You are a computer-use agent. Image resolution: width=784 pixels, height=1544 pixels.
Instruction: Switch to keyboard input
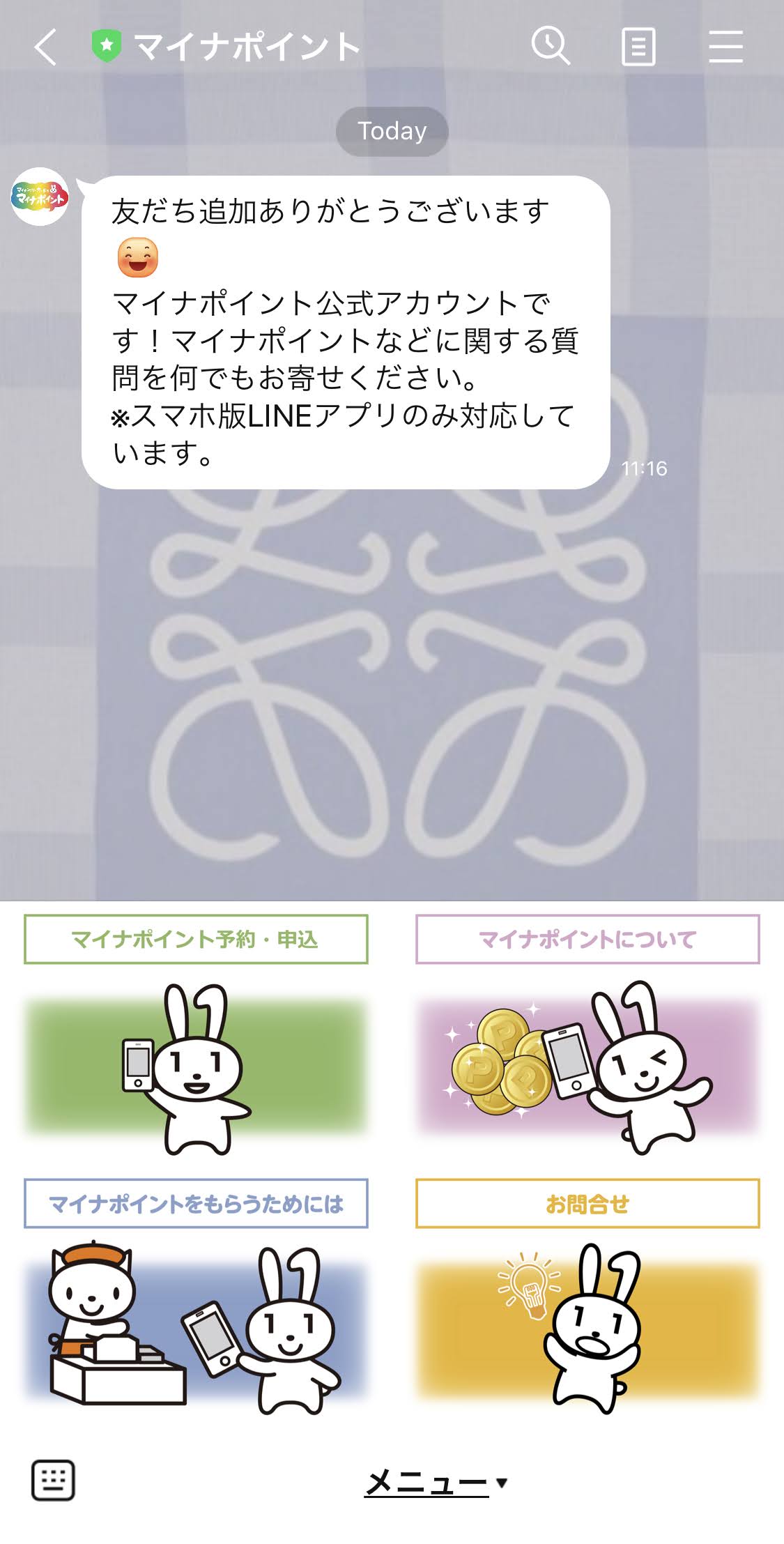[x=53, y=1480]
